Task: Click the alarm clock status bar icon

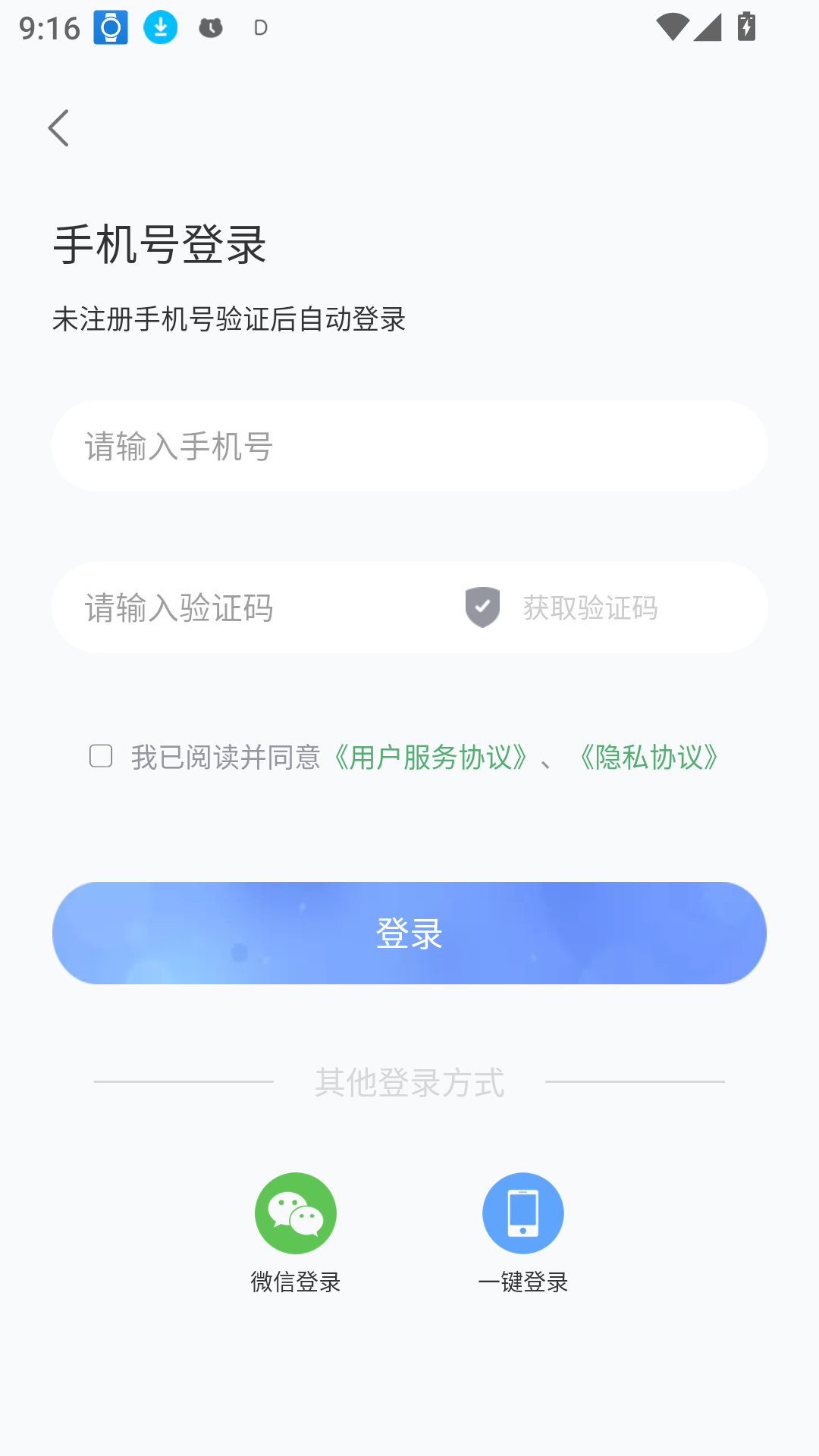Action: 209,27
